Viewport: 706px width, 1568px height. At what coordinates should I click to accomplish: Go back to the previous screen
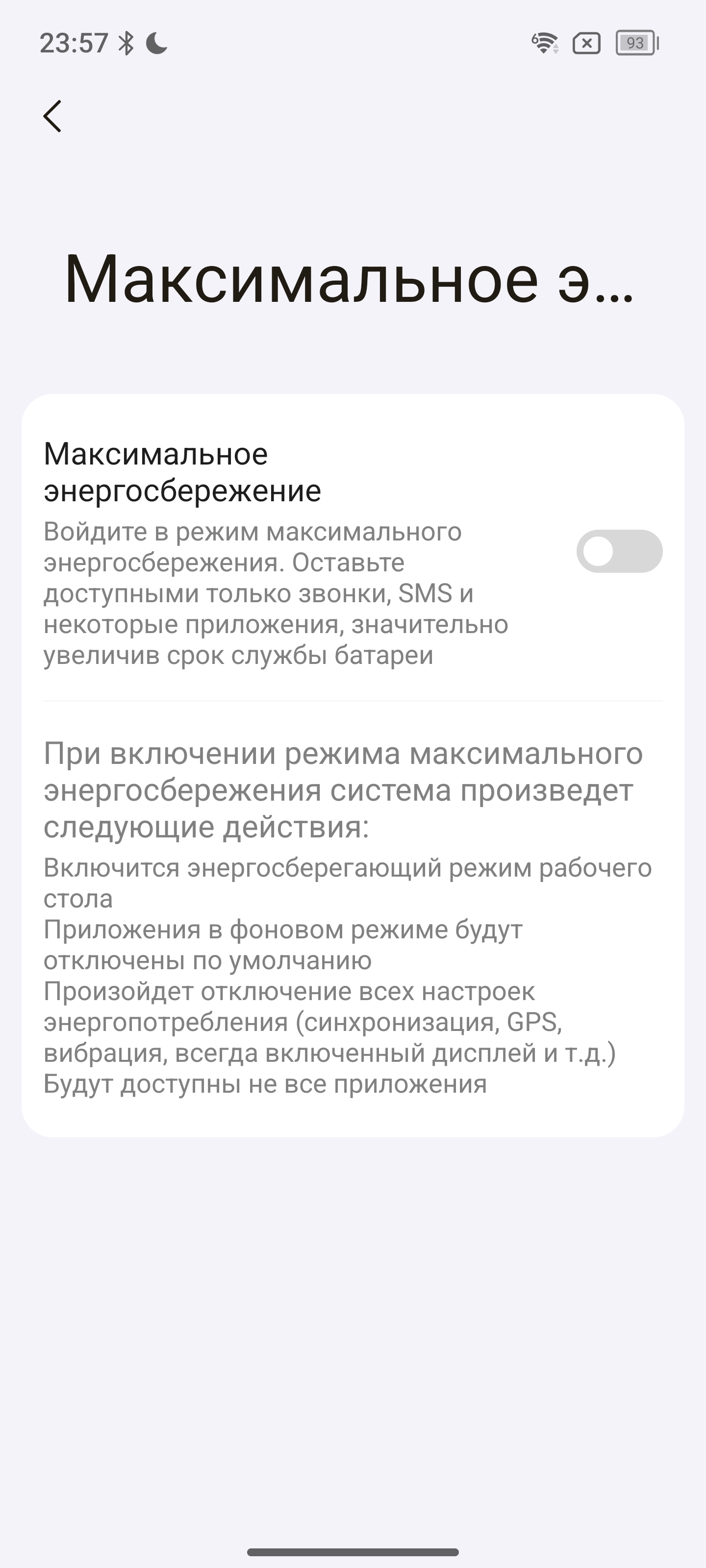coord(52,116)
